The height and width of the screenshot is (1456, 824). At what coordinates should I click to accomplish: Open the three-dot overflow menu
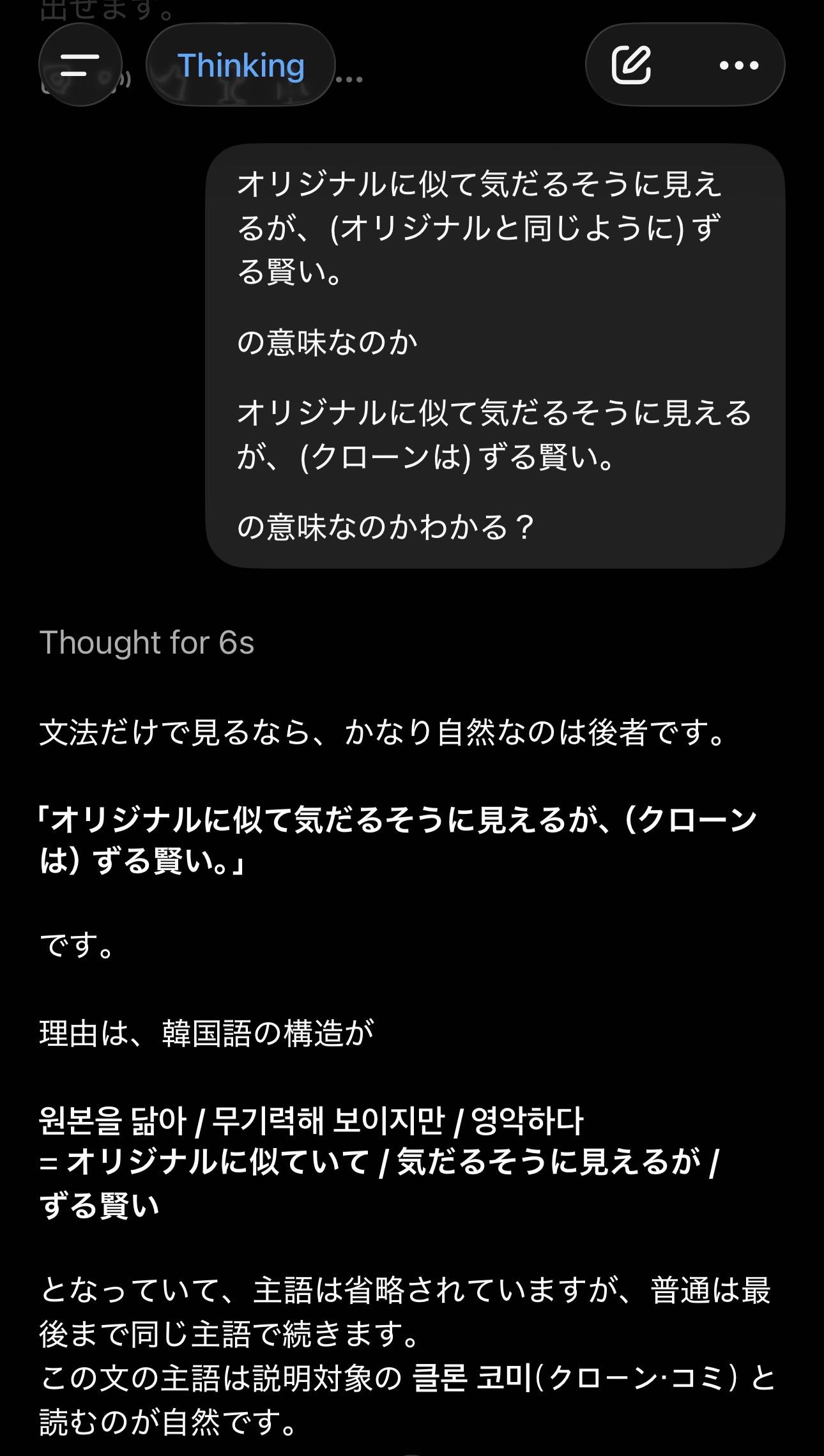(x=738, y=65)
